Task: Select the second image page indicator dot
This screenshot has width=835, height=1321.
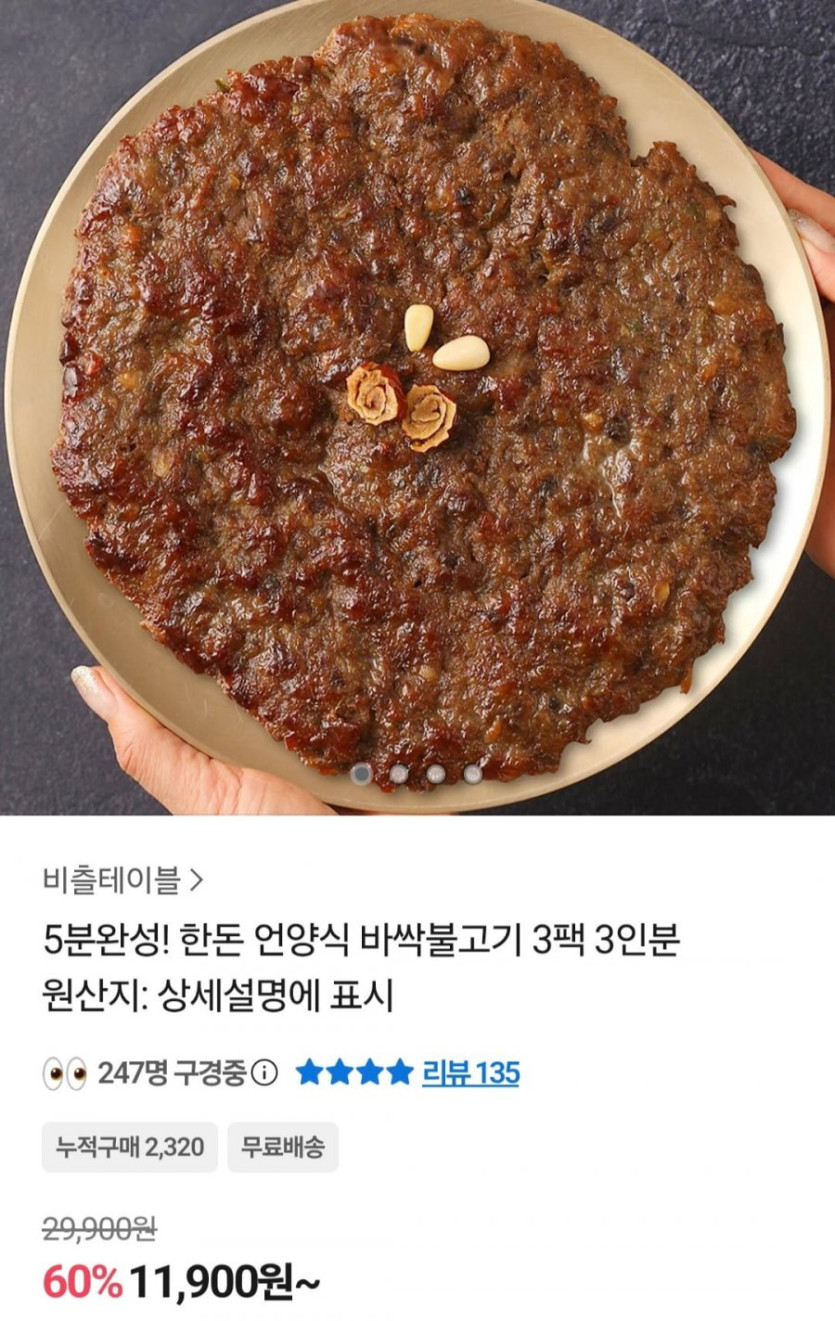Action: click(x=398, y=773)
